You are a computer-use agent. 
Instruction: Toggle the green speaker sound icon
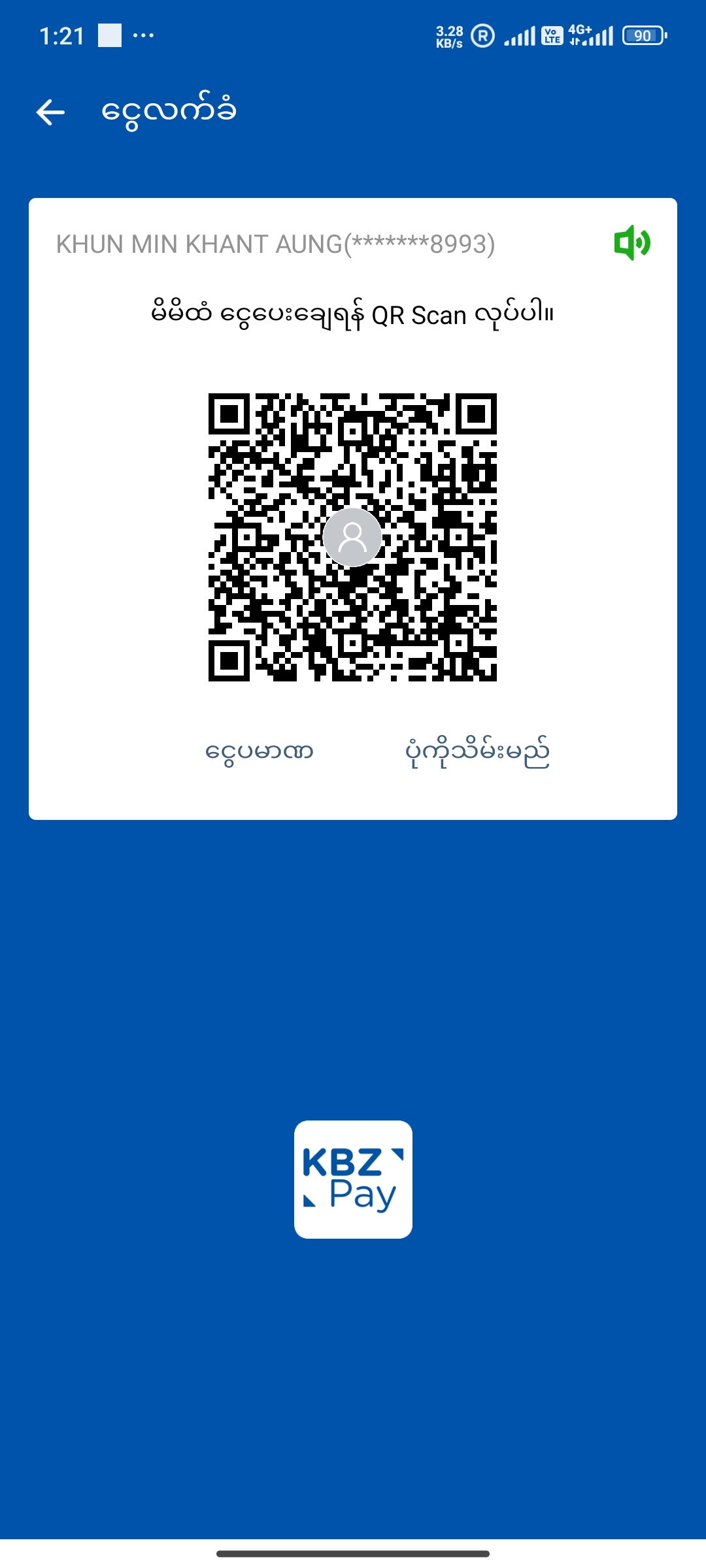631,243
